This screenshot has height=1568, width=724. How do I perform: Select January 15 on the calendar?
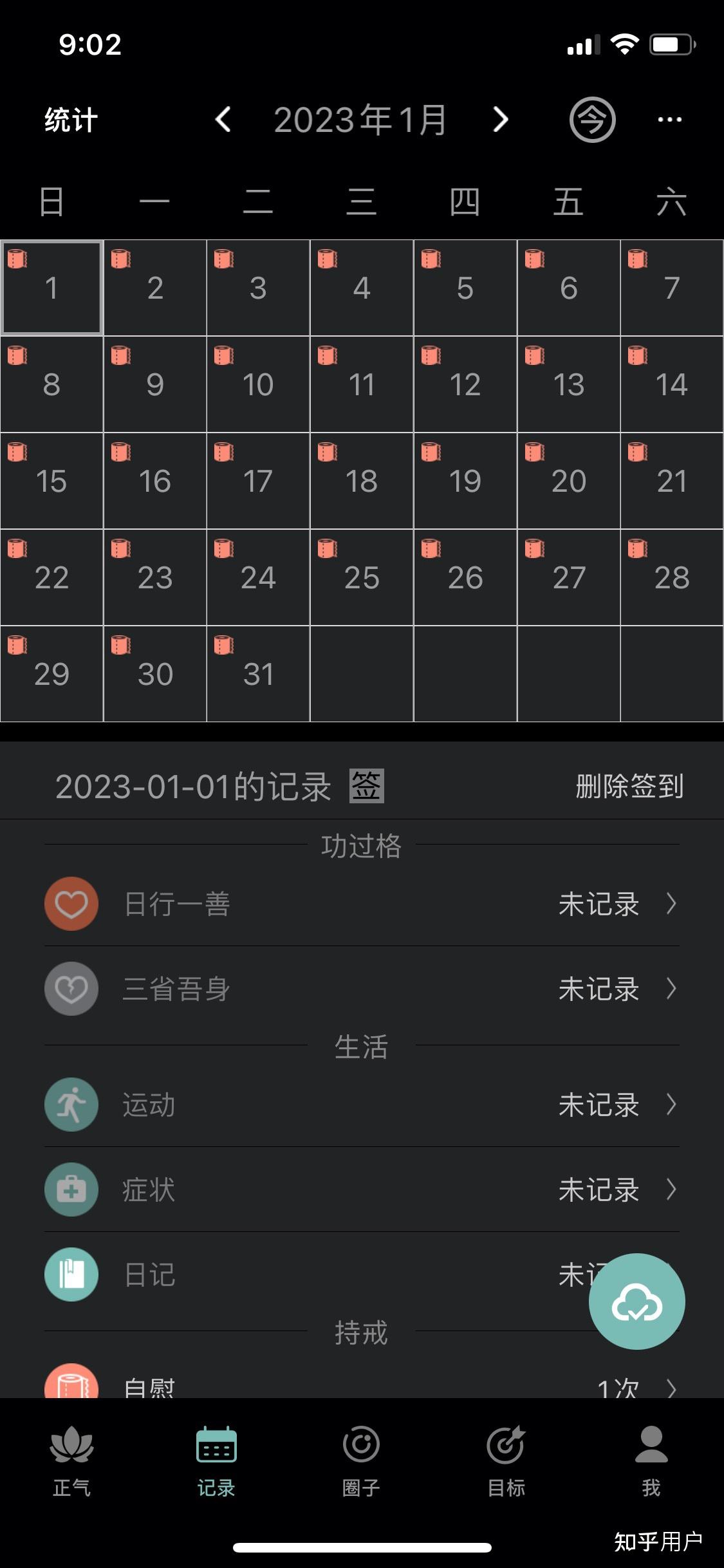coord(51,481)
